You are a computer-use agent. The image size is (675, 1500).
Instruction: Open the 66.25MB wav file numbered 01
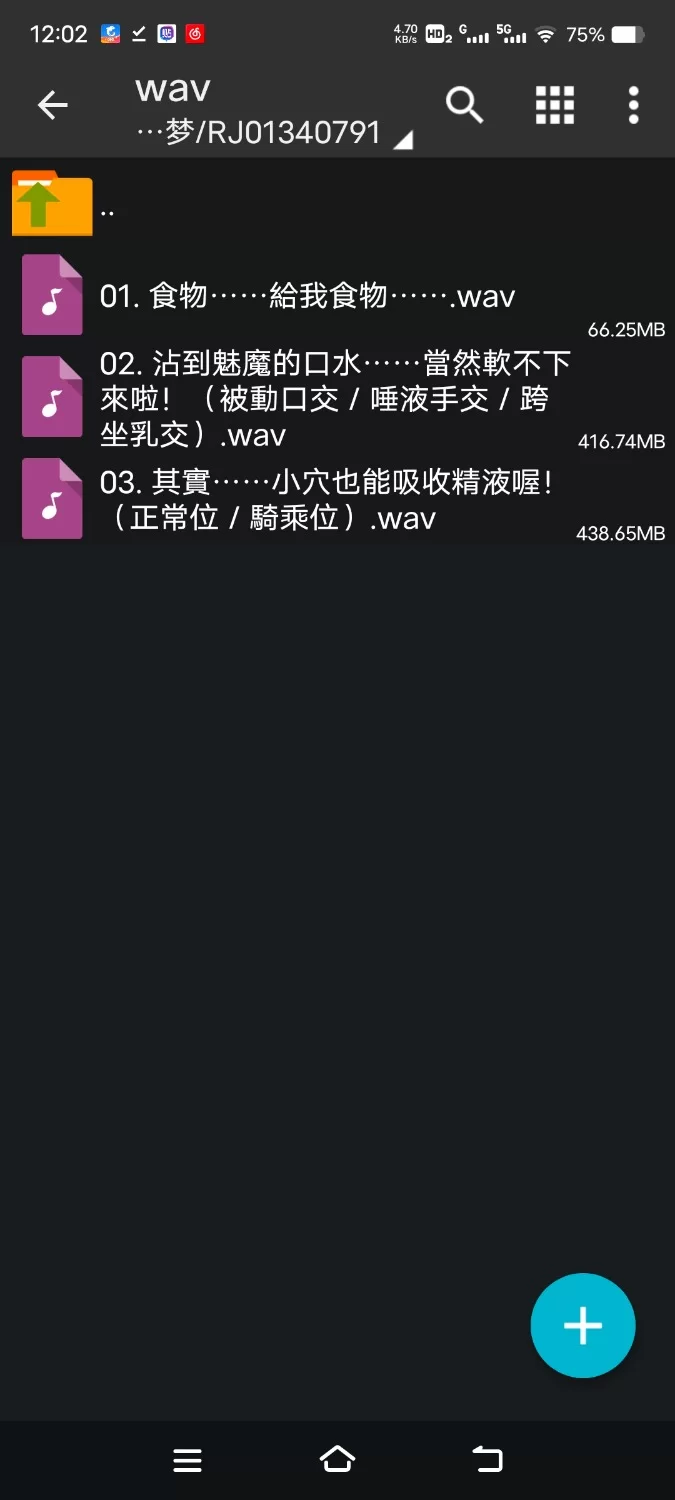(307, 296)
